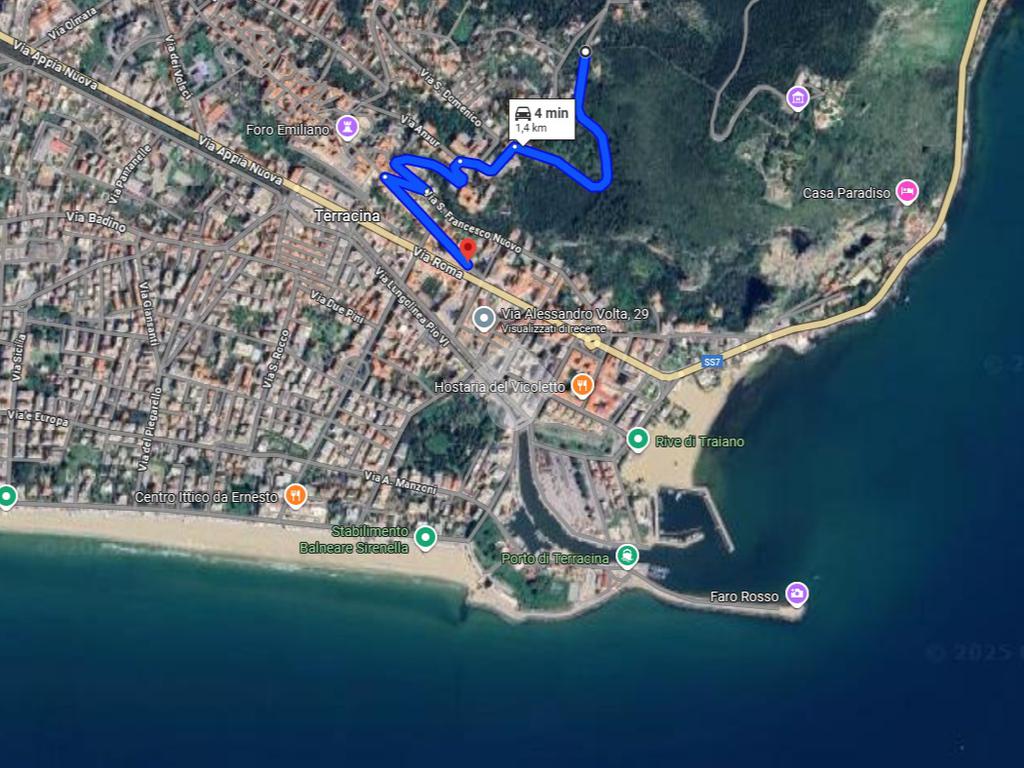1024x768 pixels.
Task: Open the Foro Emiliano landmark marker
Action: click(x=347, y=127)
